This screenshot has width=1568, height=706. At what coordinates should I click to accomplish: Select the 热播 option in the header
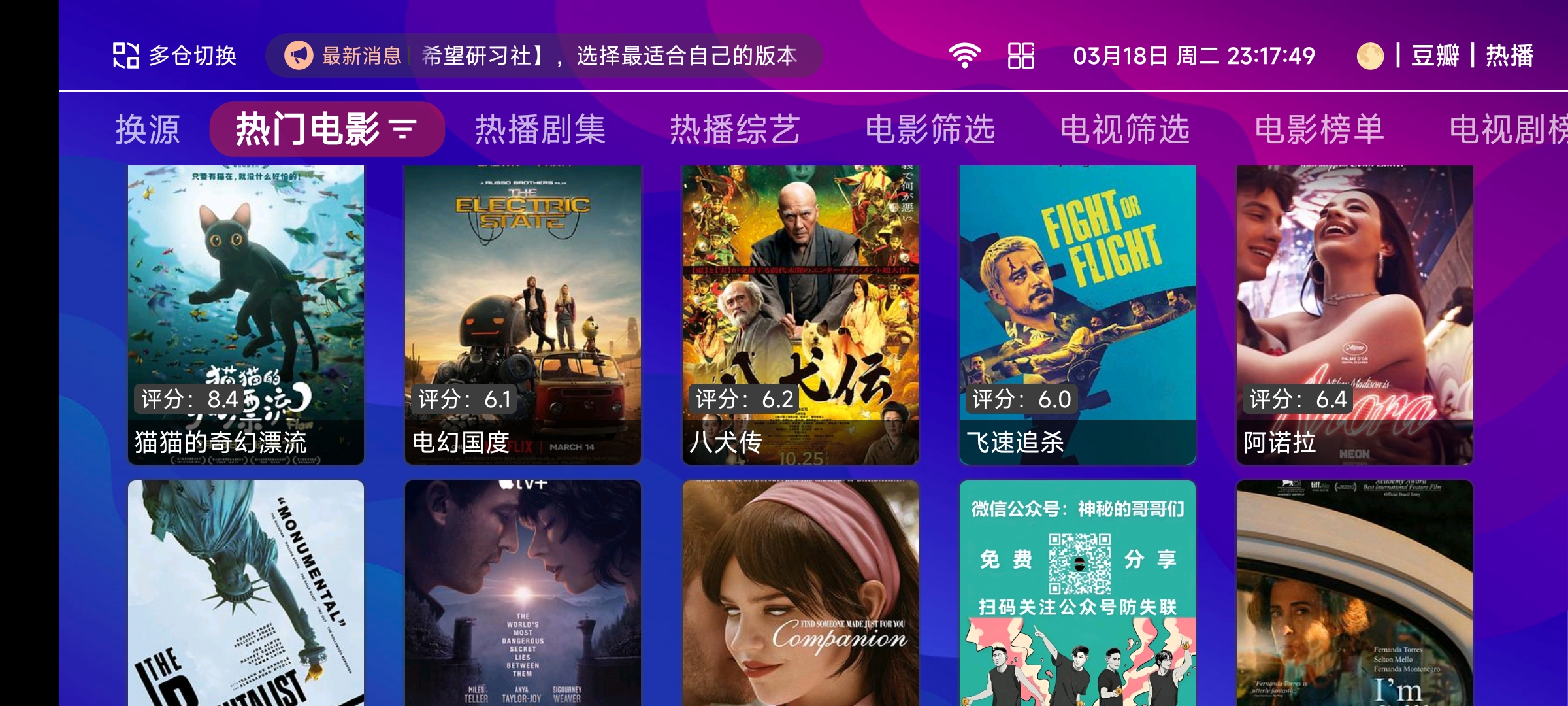tap(1509, 56)
